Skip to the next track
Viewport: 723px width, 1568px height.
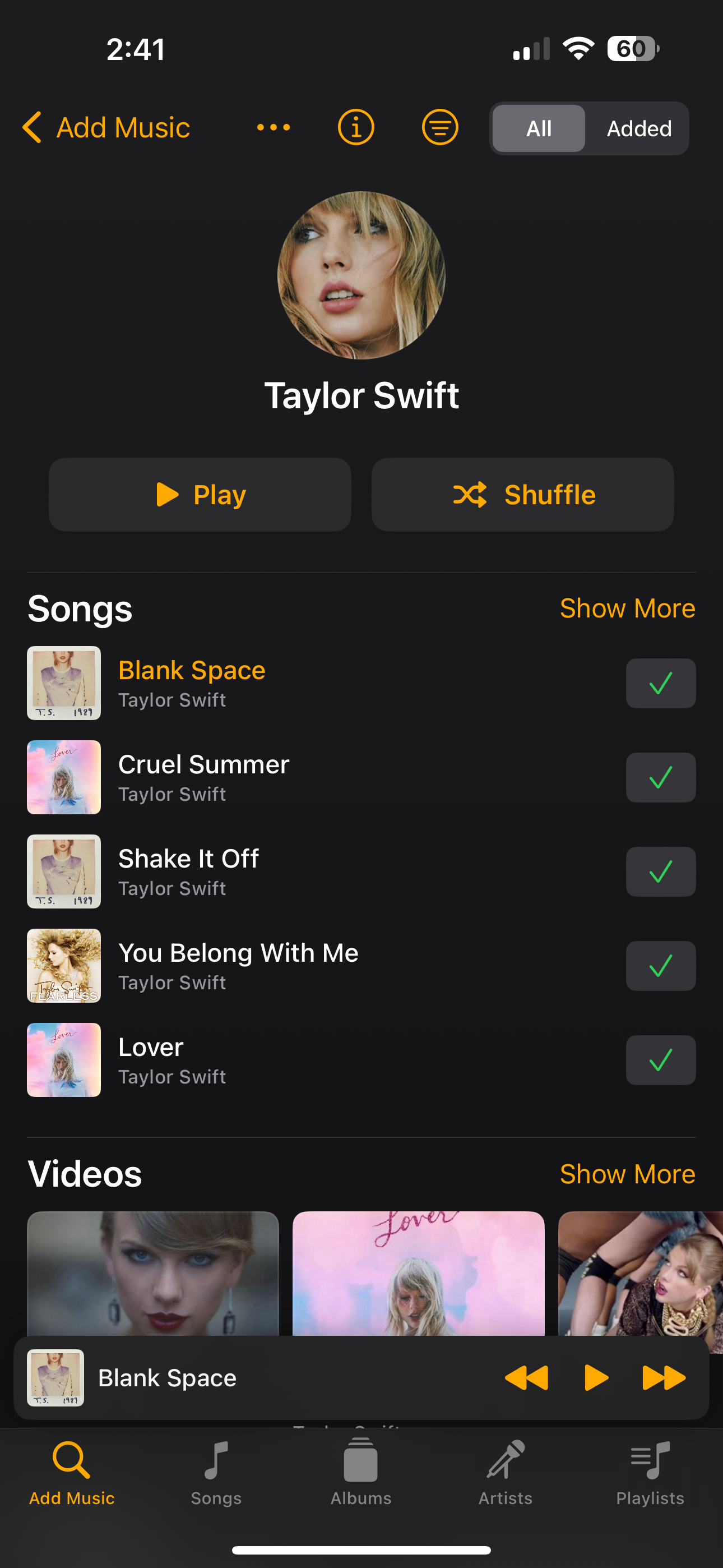[664, 1377]
